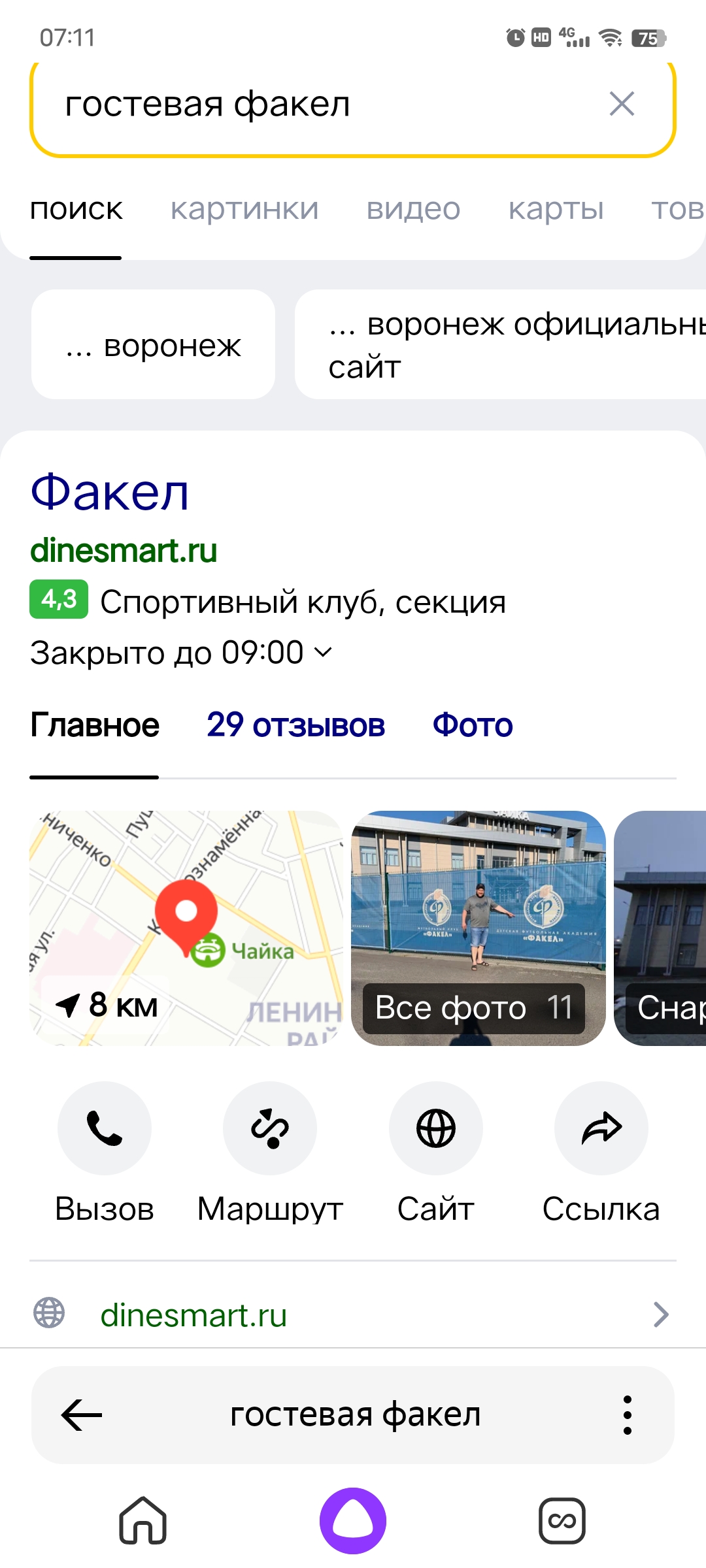Open the Фото tab
706x1568 pixels.
tap(473, 725)
